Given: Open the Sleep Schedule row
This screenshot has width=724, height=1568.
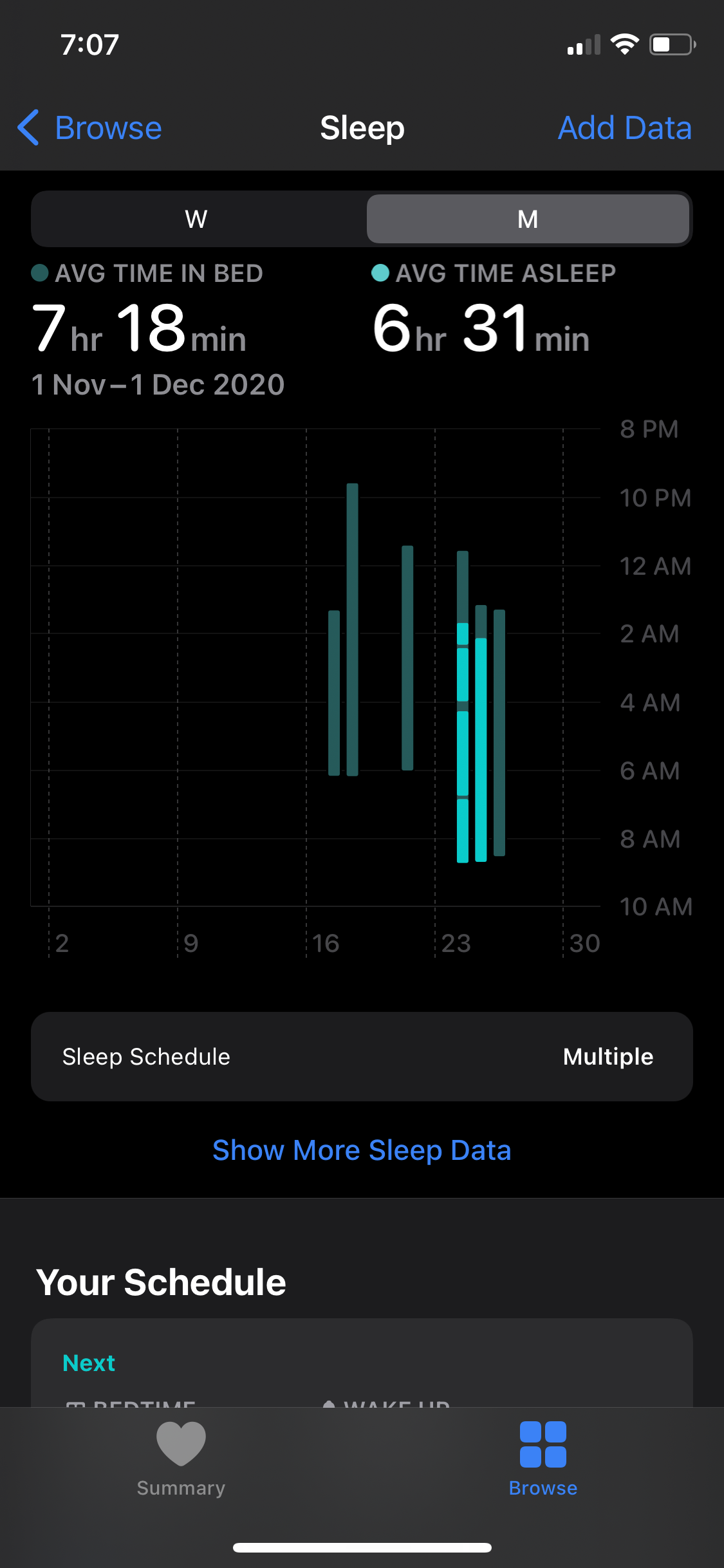Looking at the screenshot, I should coord(362,1056).
